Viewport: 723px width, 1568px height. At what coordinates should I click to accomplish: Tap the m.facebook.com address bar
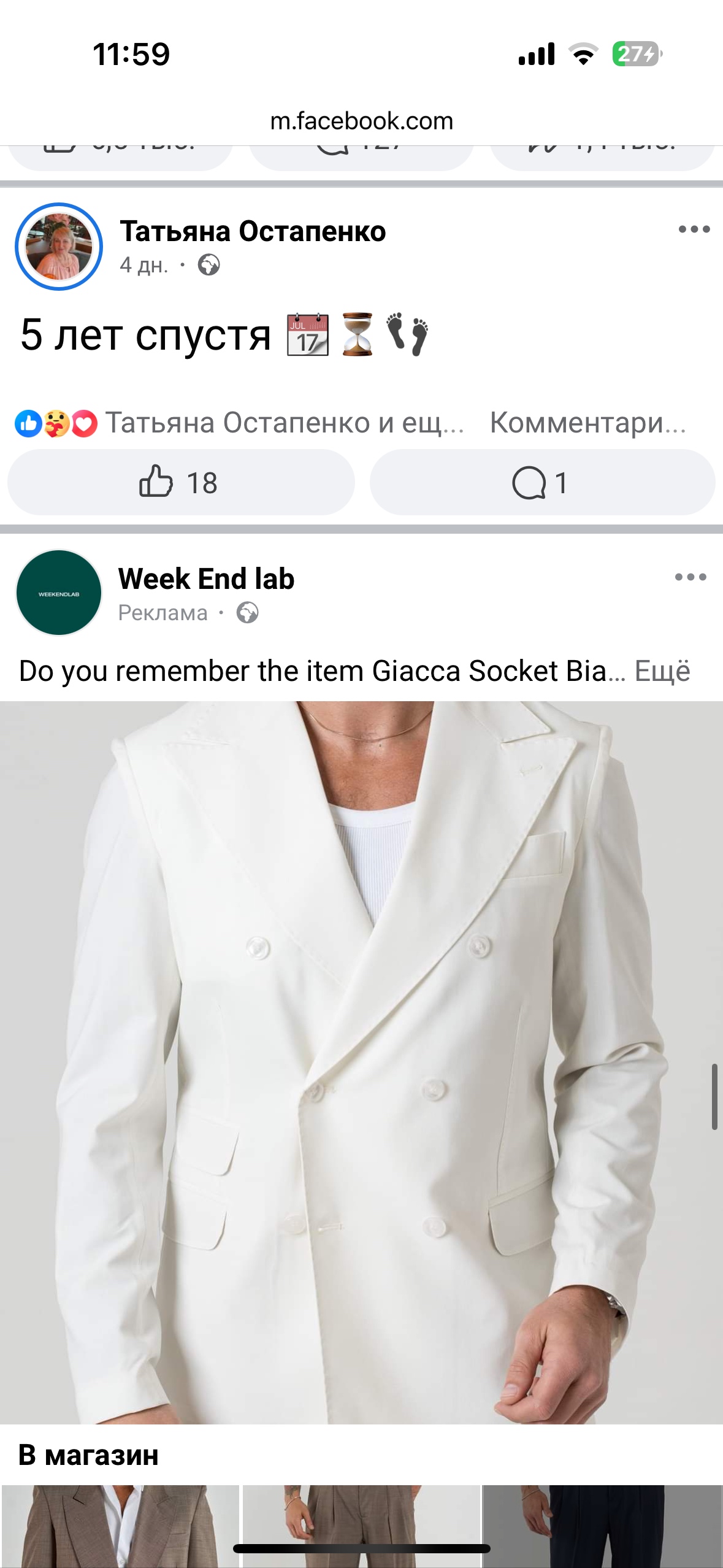pyautogui.click(x=361, y=121)
